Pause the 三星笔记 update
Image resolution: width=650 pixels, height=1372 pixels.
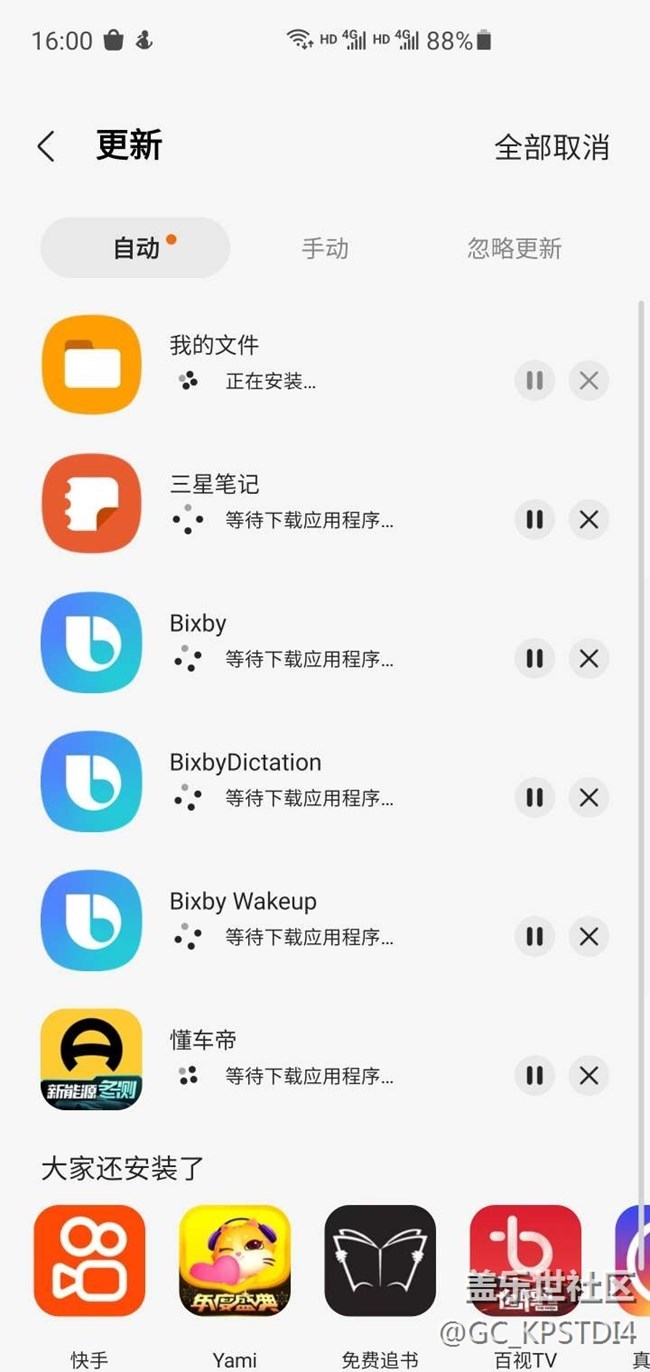point(535,520)
